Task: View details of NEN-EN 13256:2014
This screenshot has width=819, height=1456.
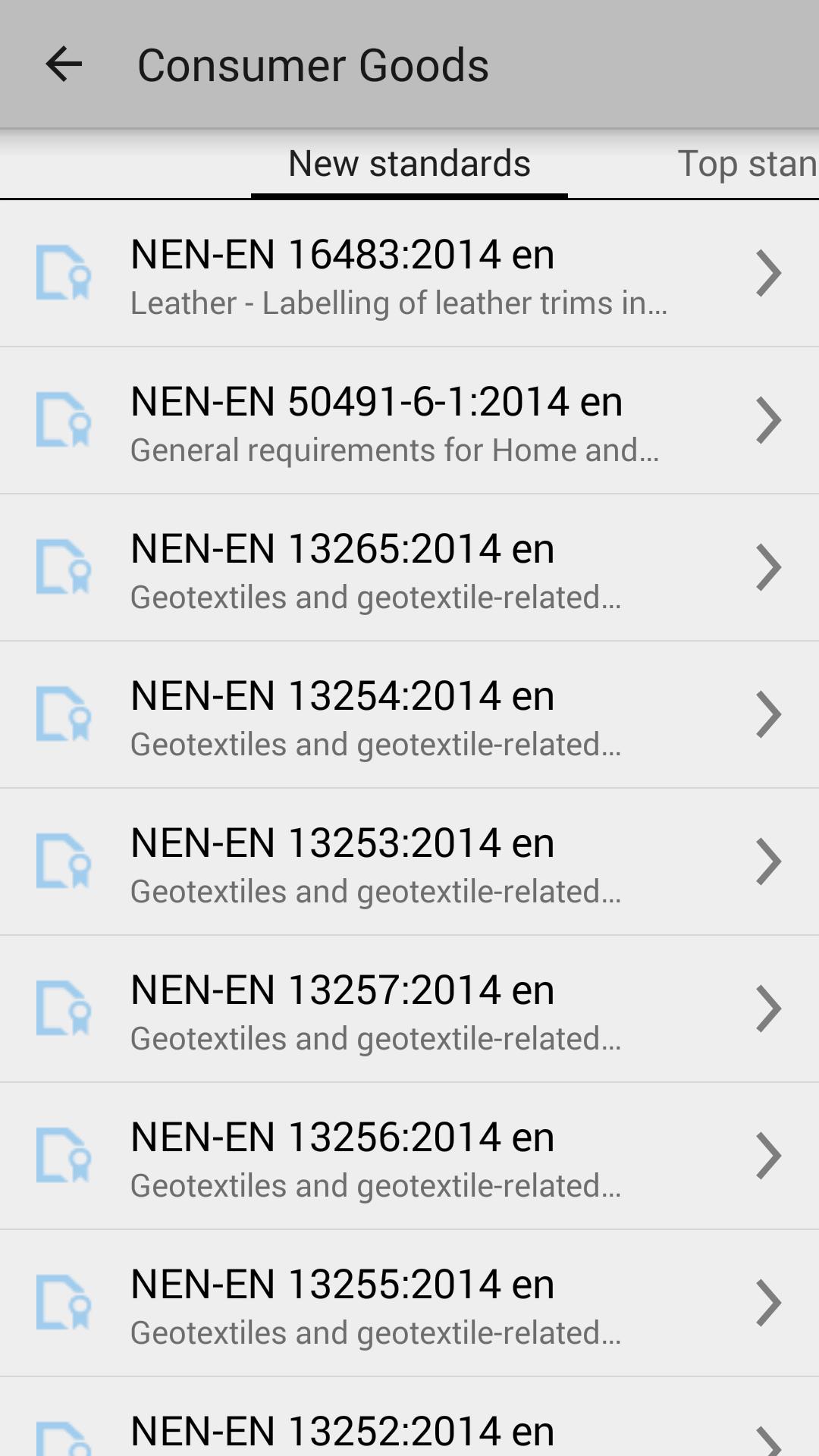Action: (x=409, y=1156)
